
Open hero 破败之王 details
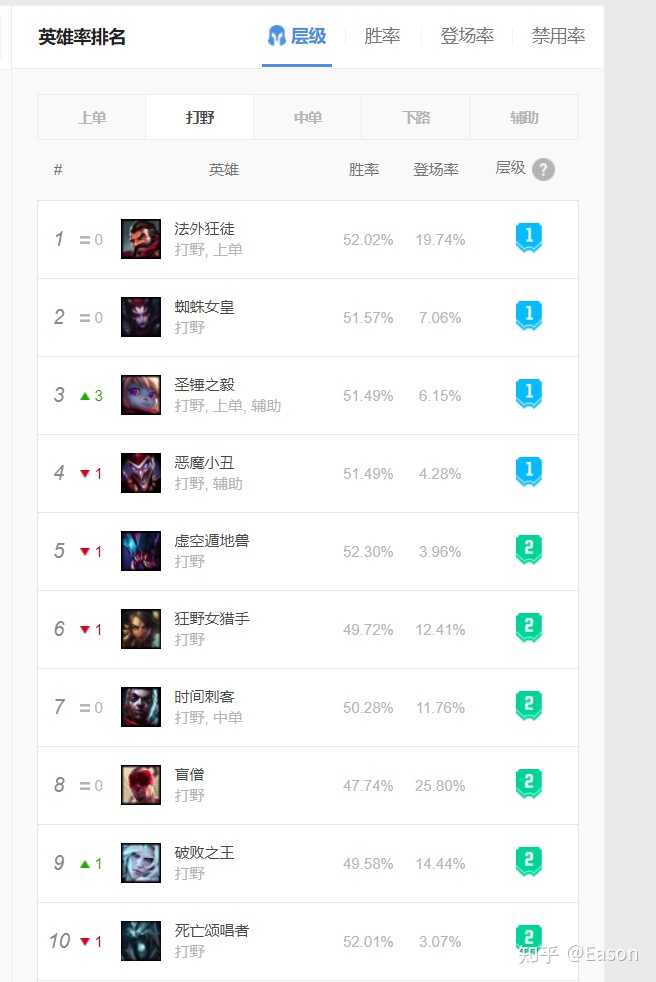[x=204, y=852]
